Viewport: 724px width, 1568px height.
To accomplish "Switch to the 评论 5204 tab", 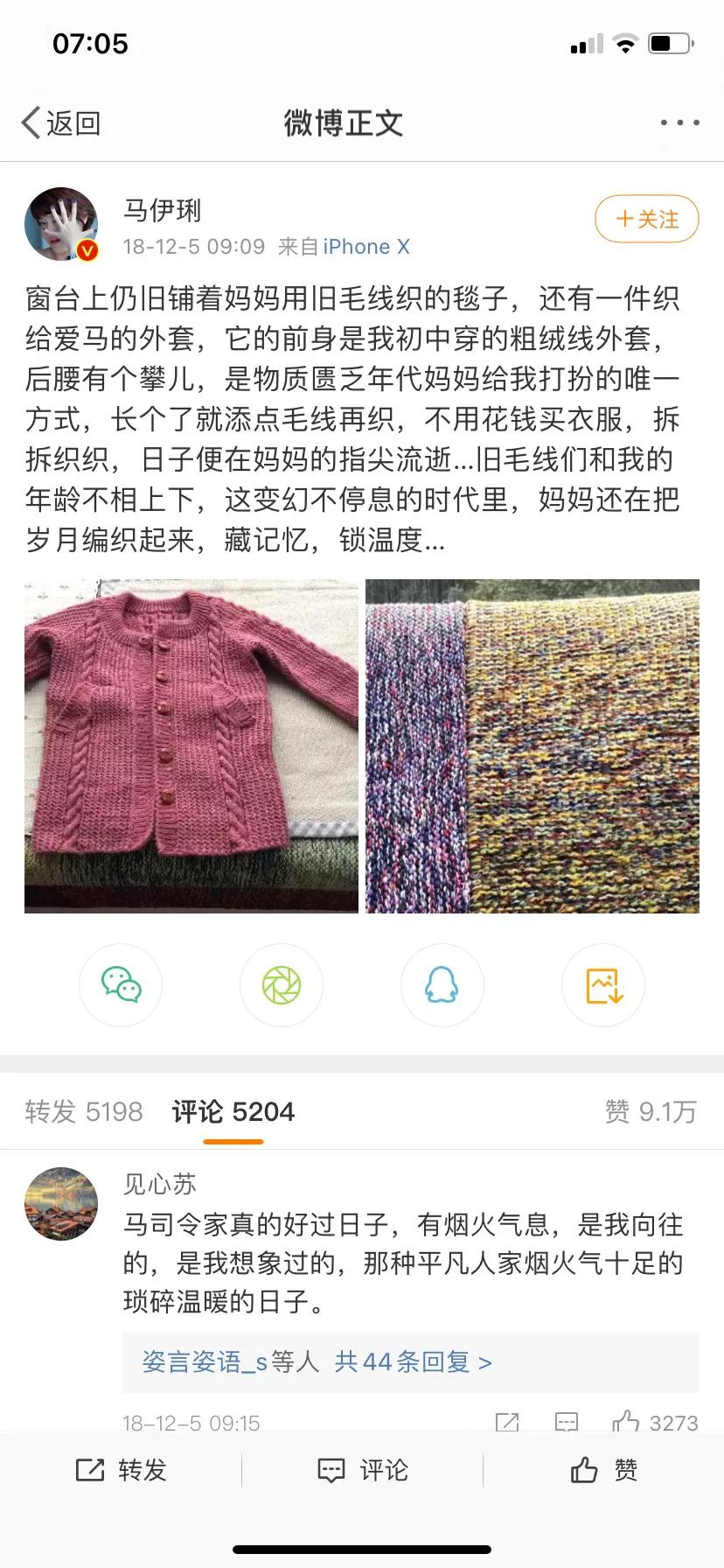I will click(x=233, y=1111).
